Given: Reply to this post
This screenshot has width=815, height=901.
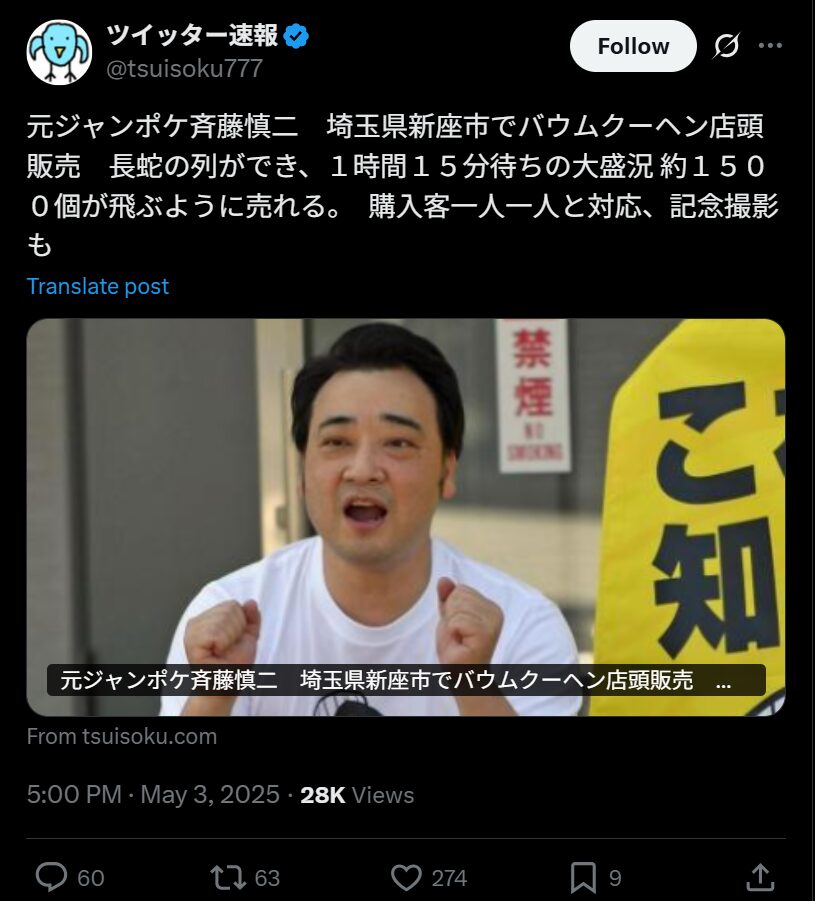Looking at the screenshot, I should (51, 878).
